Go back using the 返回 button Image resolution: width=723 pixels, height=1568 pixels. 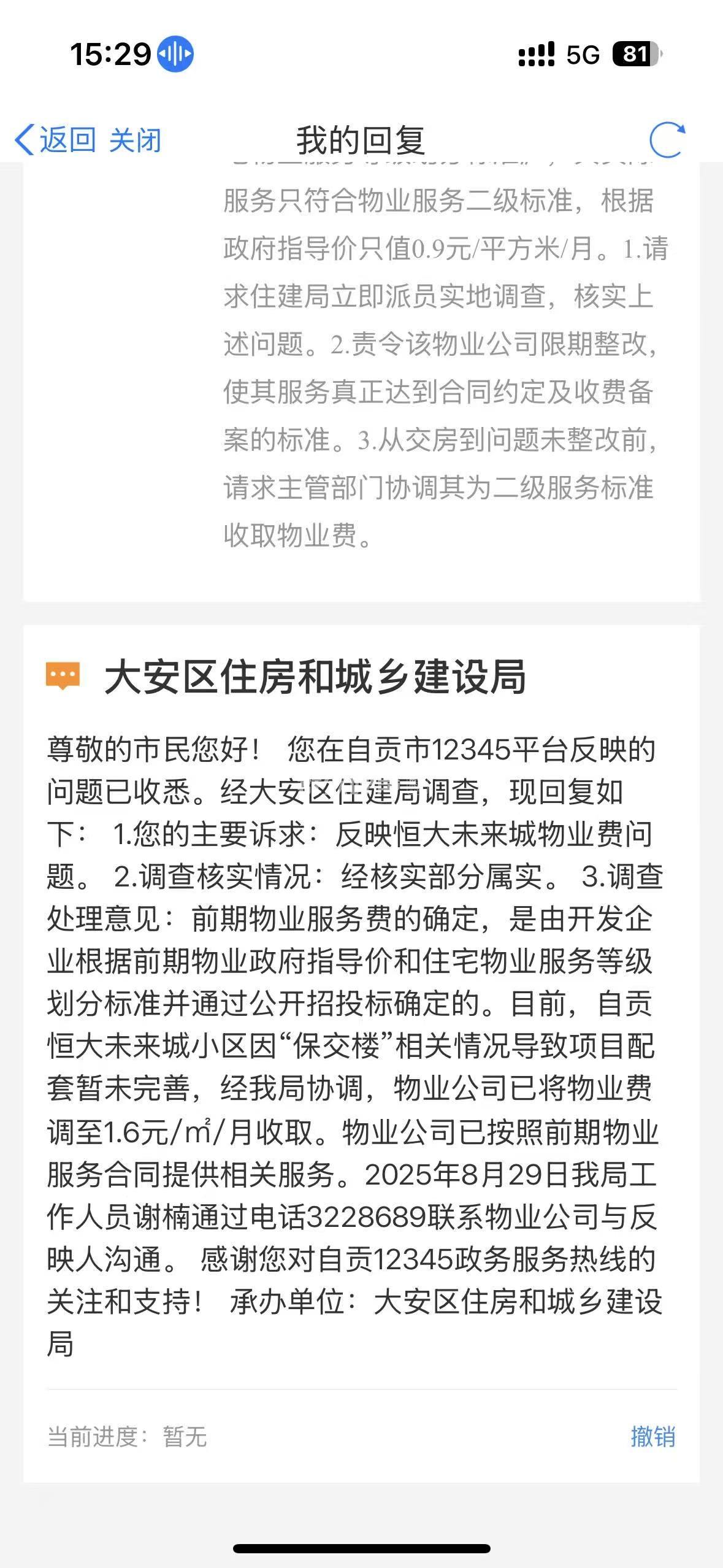tap(56, 140)
